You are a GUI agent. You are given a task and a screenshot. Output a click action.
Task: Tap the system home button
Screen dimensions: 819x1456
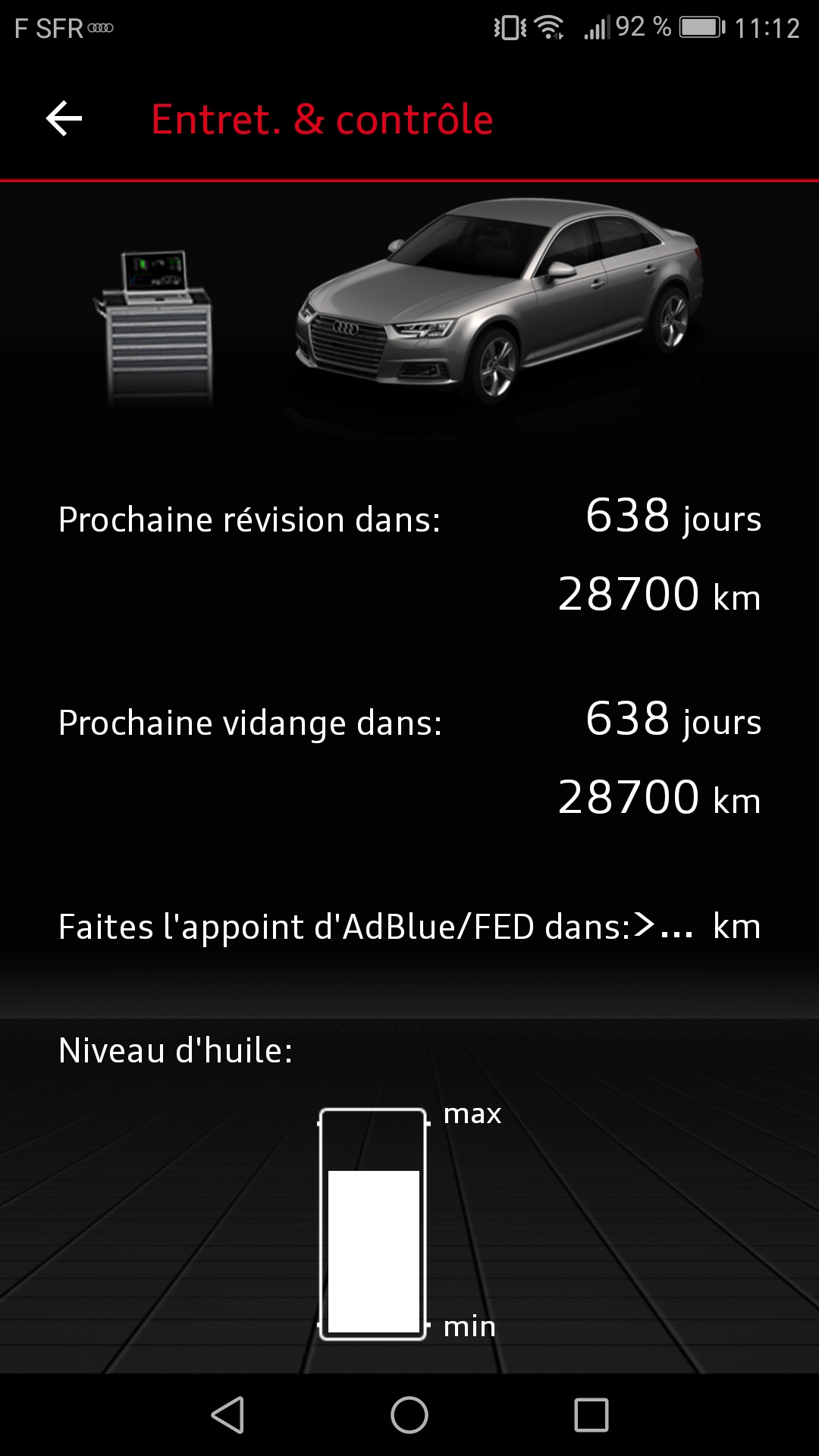[409, 1415]
